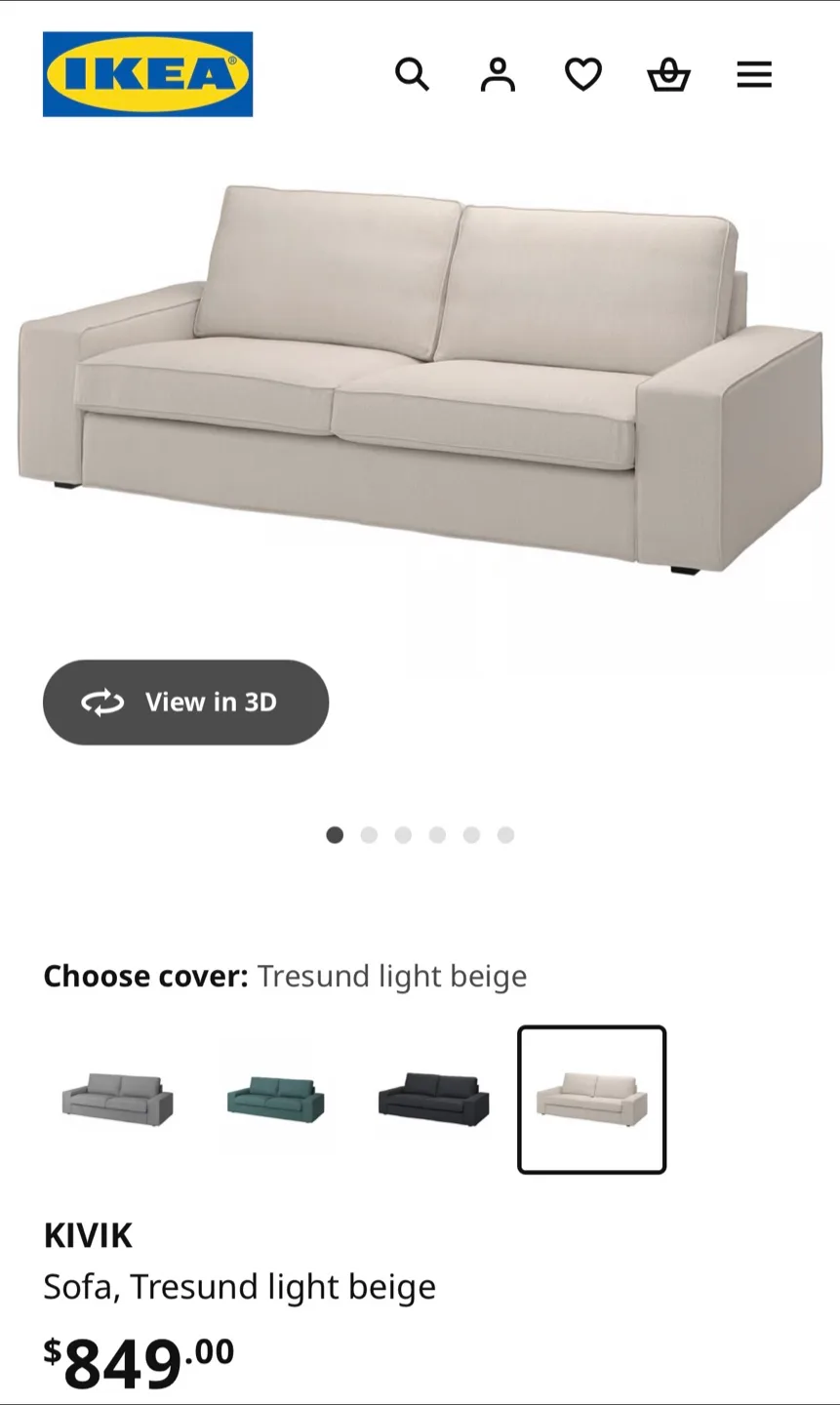
Task: Open the hamburger navigation menu
Action: click(754, 74)
